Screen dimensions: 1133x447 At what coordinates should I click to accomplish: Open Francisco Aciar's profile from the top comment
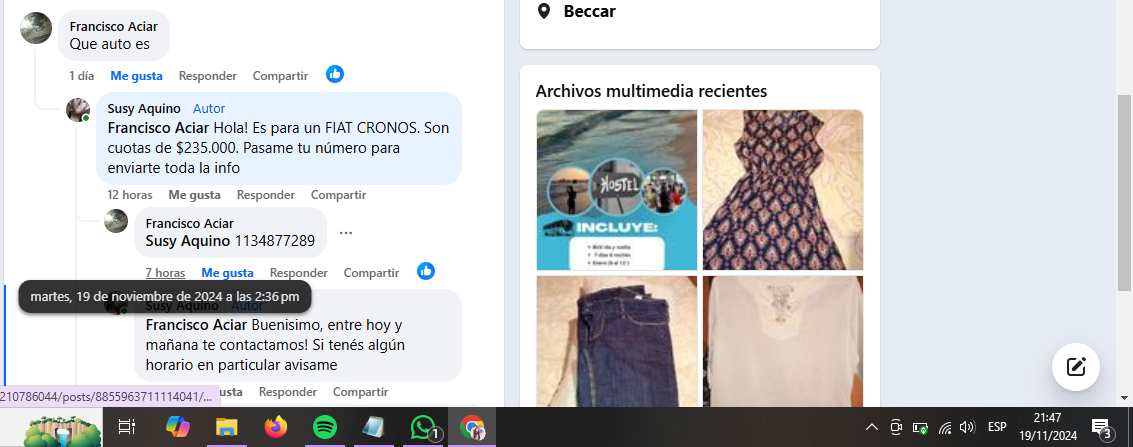point(113,27)
